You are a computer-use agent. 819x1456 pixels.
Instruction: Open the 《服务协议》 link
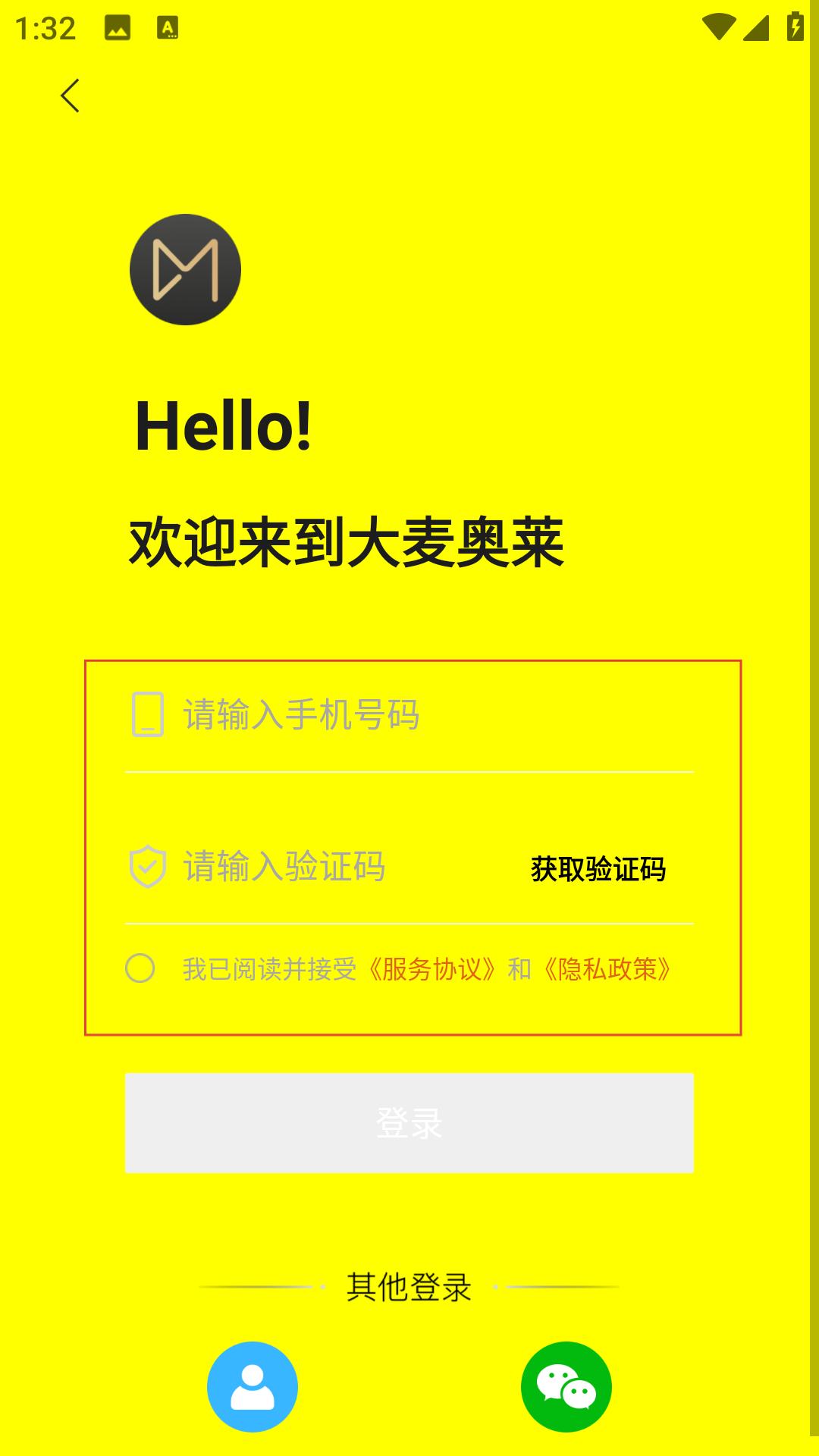tap(431, 969)
